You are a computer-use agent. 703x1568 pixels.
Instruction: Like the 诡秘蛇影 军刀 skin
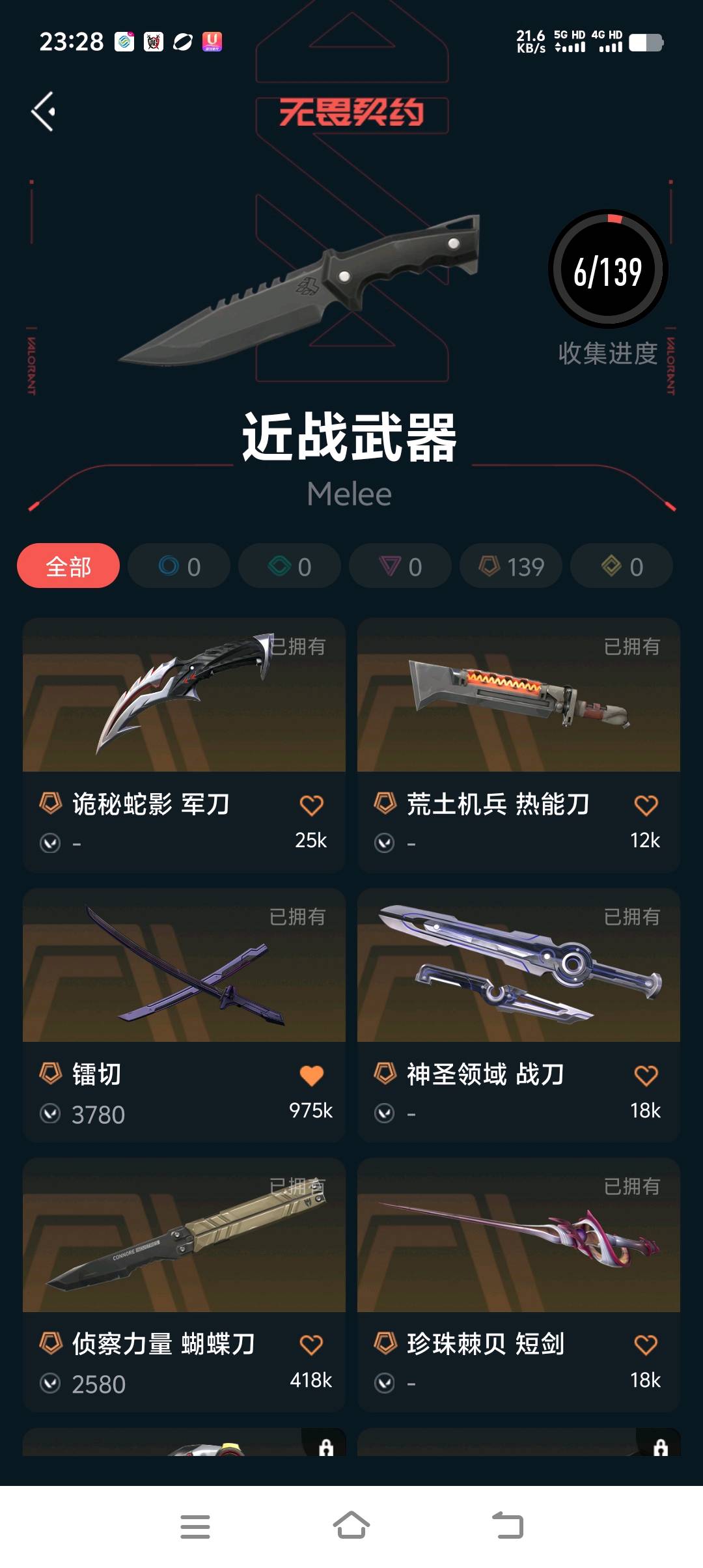pos(311,805)
